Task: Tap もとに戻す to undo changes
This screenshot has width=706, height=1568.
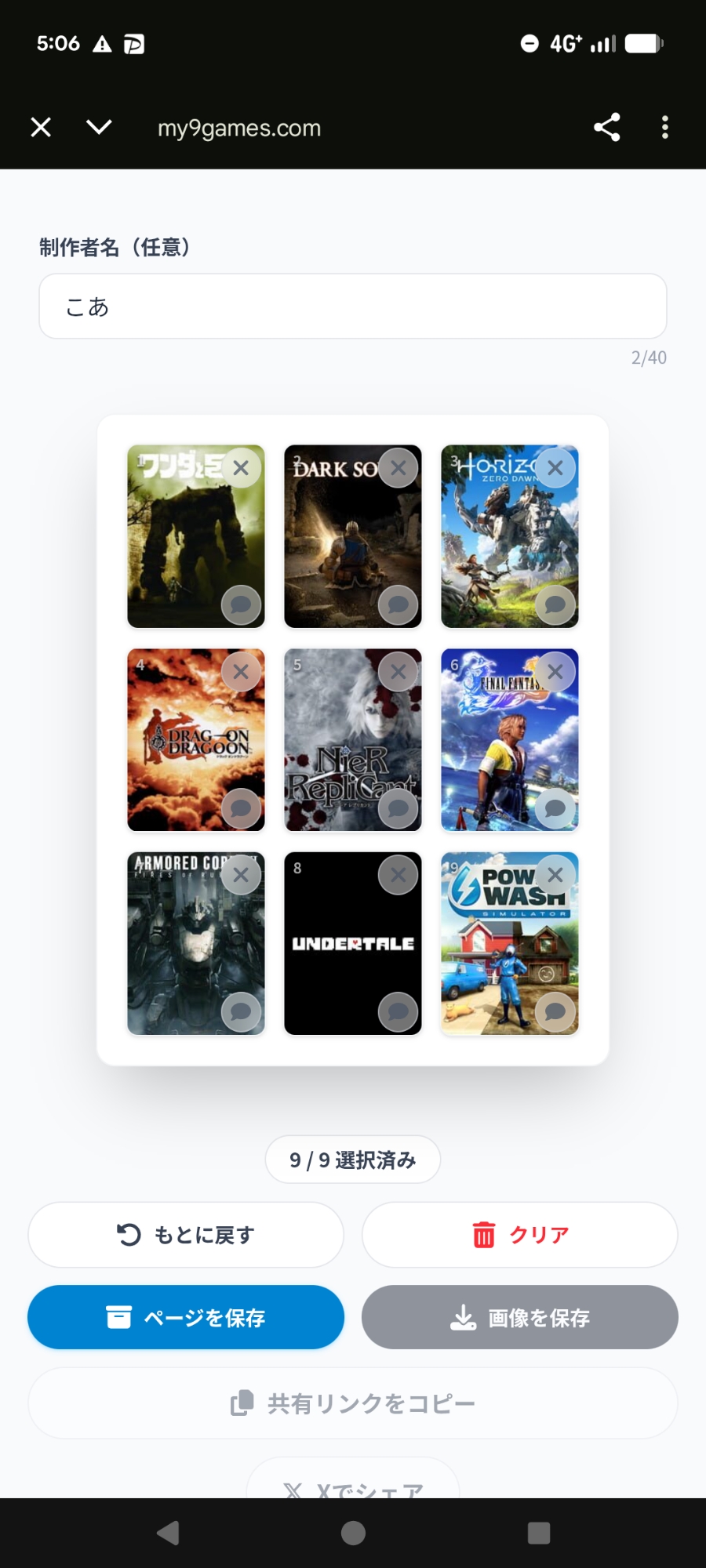Action: coord(186,1235)
